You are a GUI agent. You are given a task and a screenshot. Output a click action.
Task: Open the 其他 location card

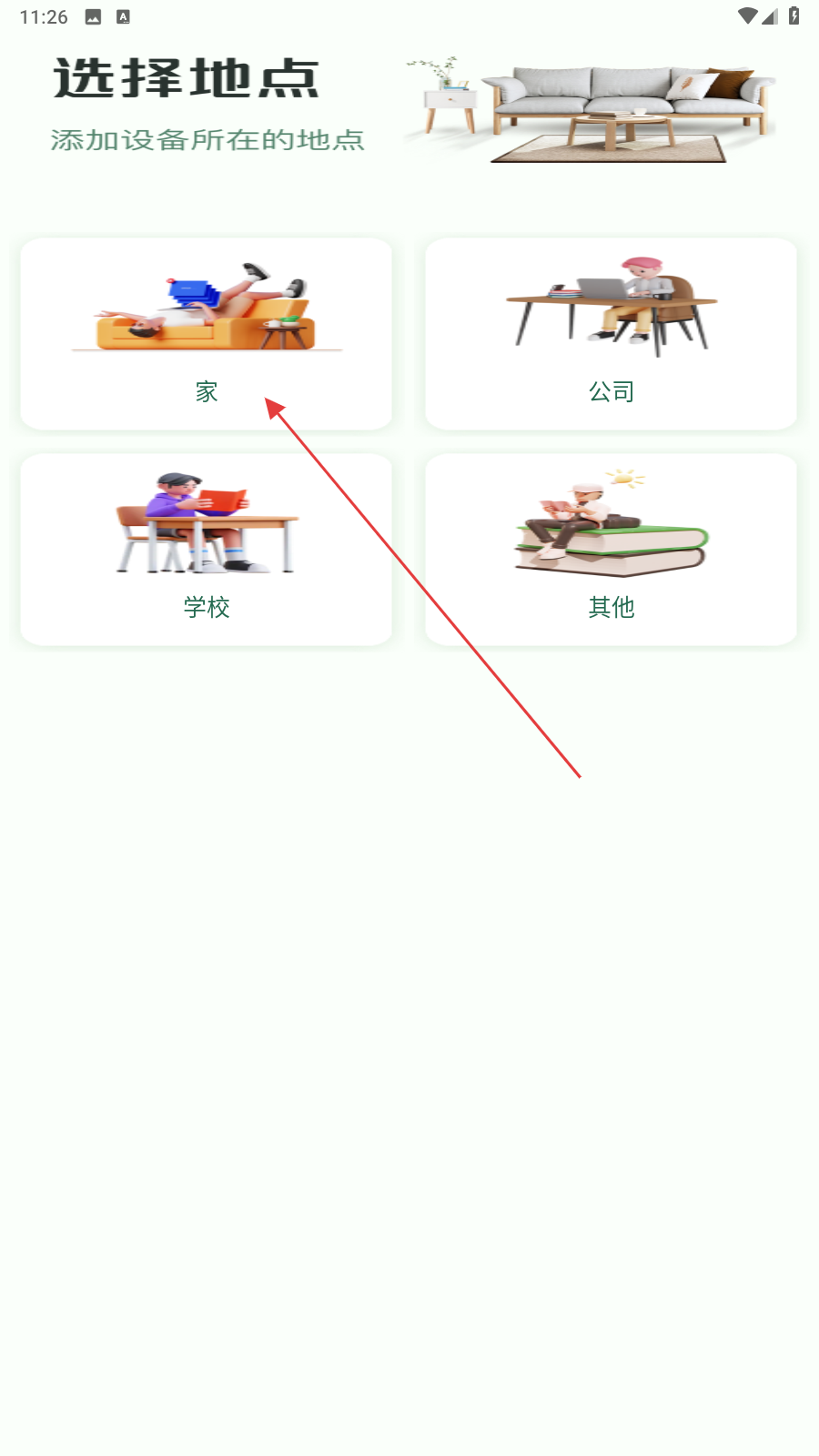611,550
